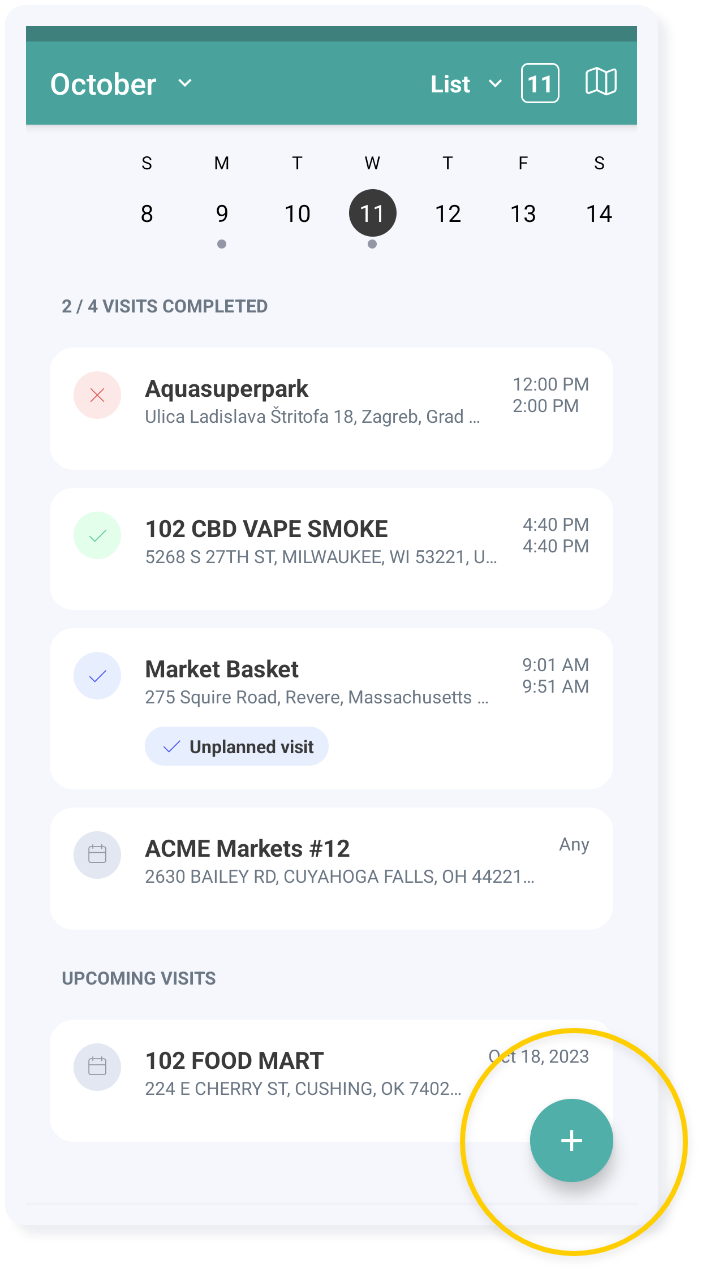Select Monday 9 in the week strip
Viewport: 703px width, 1274px height.
tap(222, 213)
